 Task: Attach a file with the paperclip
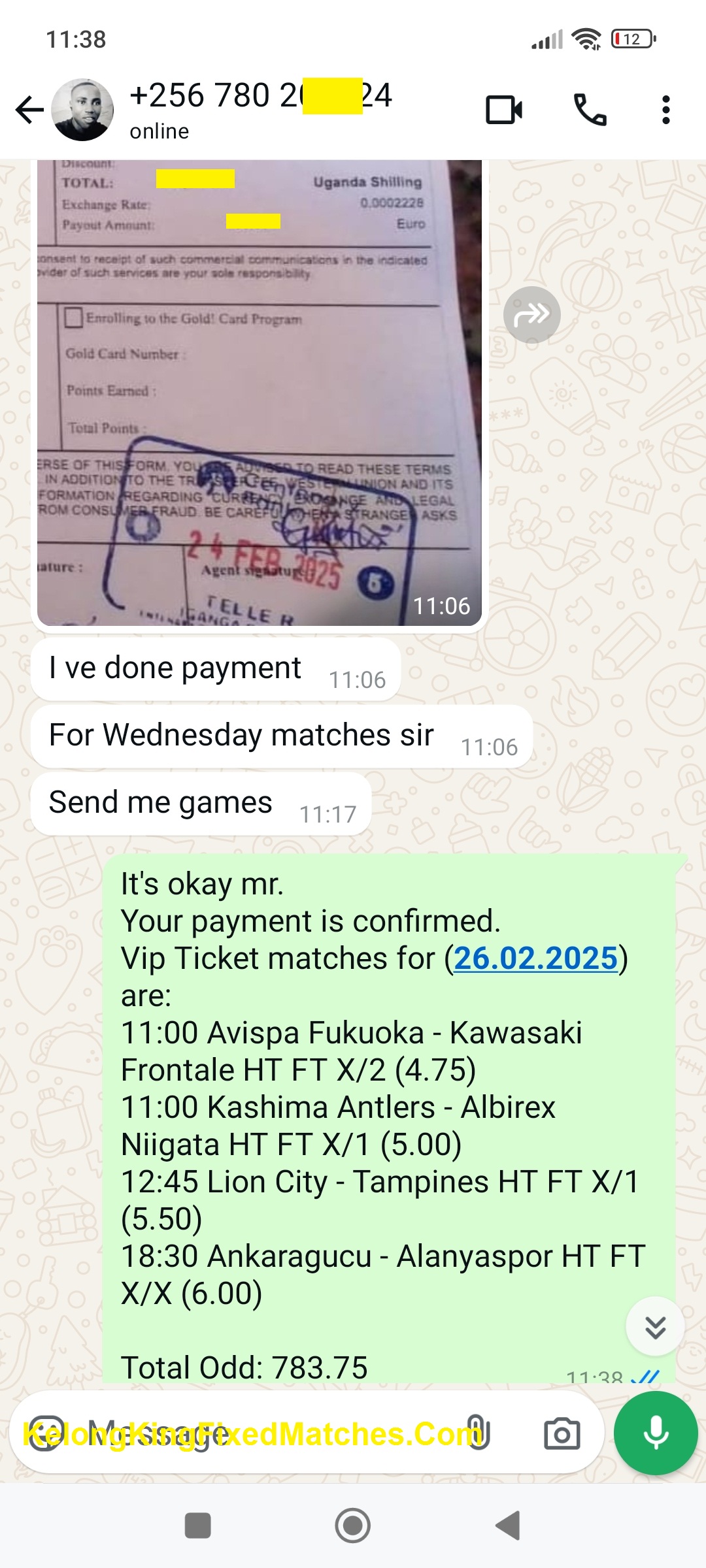[478, 1434]
